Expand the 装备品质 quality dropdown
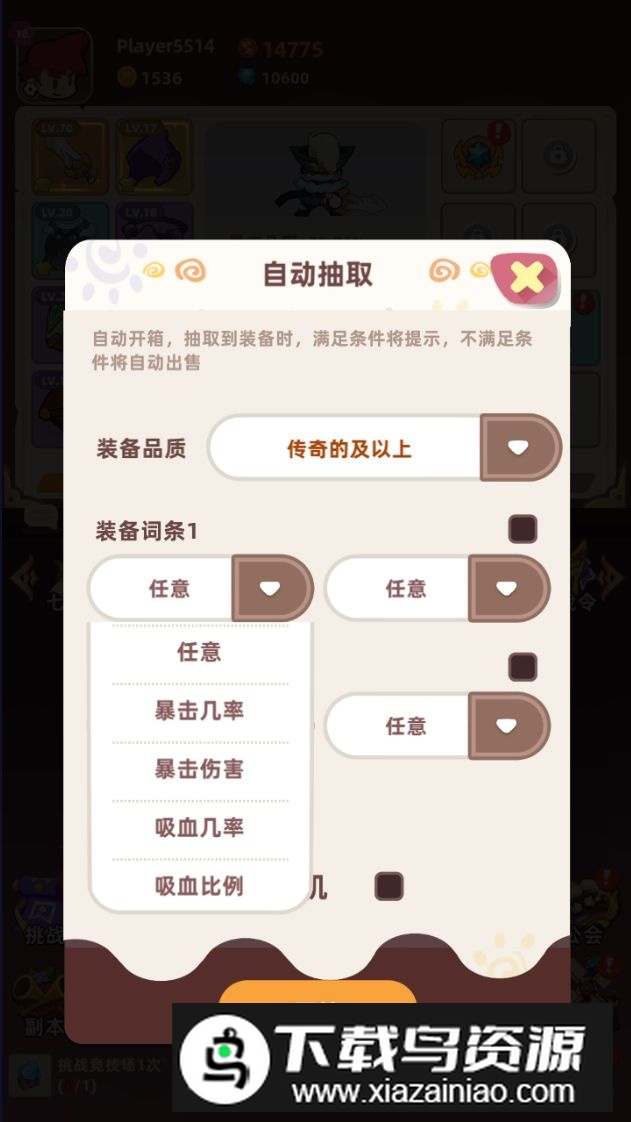The image size is (631, 1122). tap(518, 448)
